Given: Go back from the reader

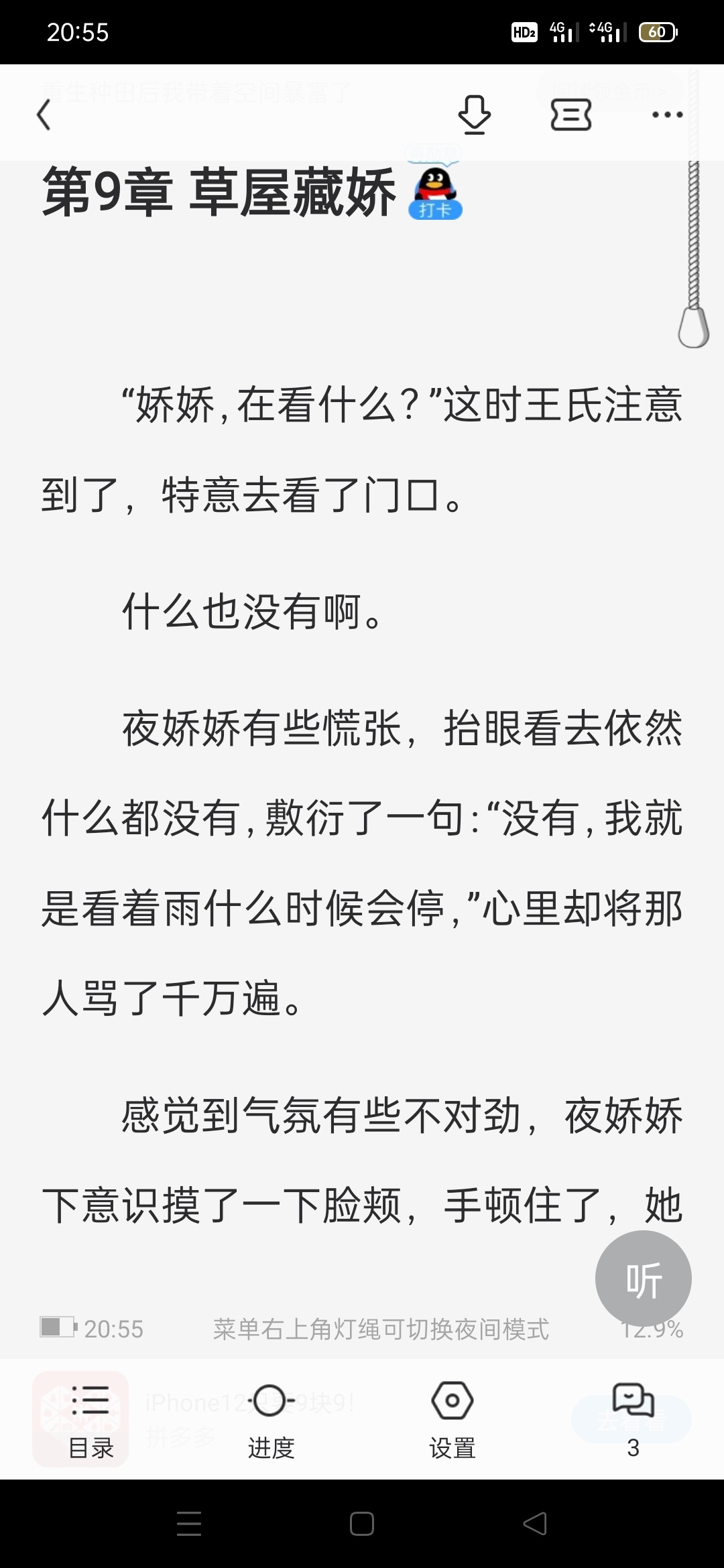Looking at the screenshot, I should 44,115.
